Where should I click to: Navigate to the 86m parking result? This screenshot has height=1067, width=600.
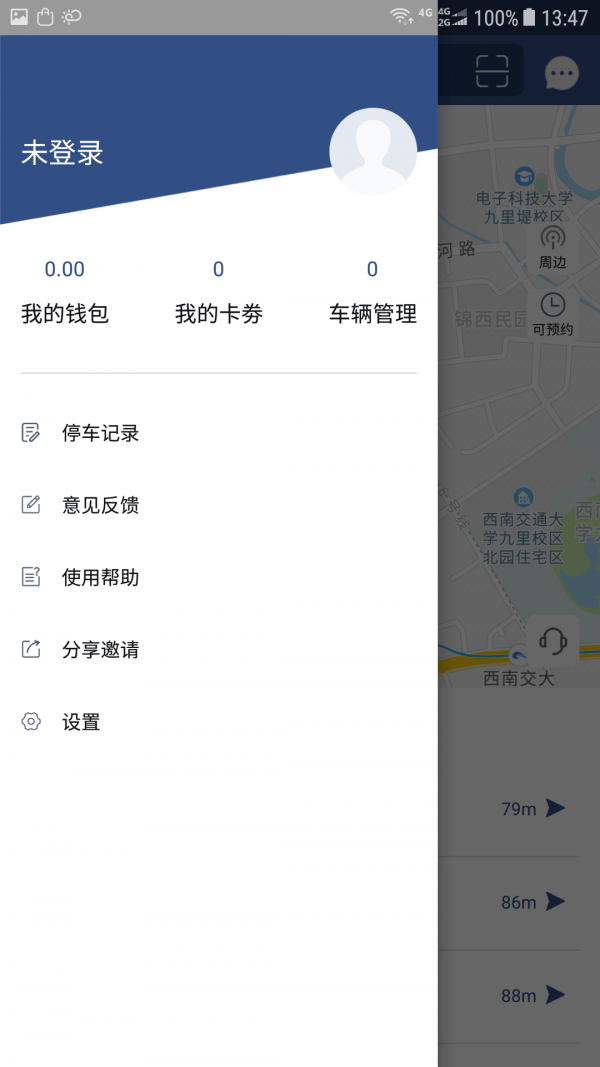pyautogui.click(x=555, y=901)
